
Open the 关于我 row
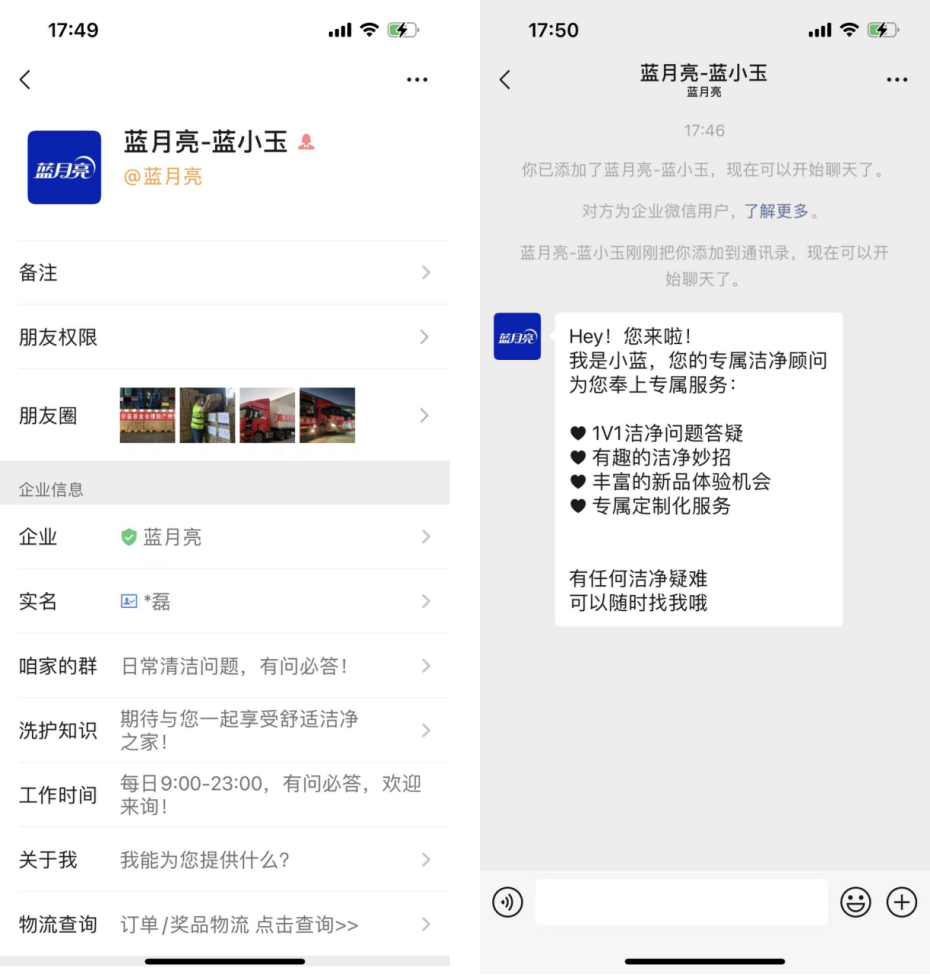click(x=225, y=860)
